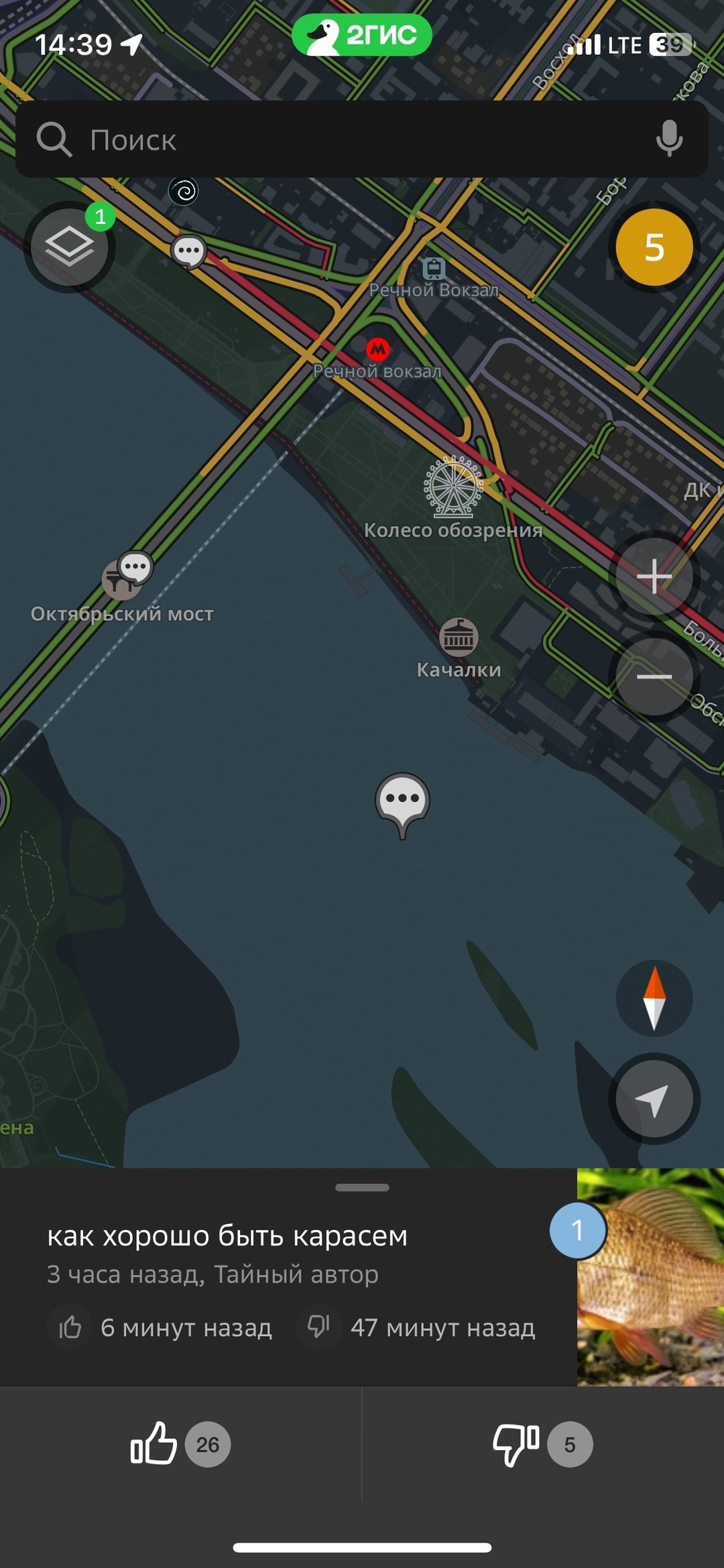Center map on my location
724x1568 pixels.
[654, 1099]
